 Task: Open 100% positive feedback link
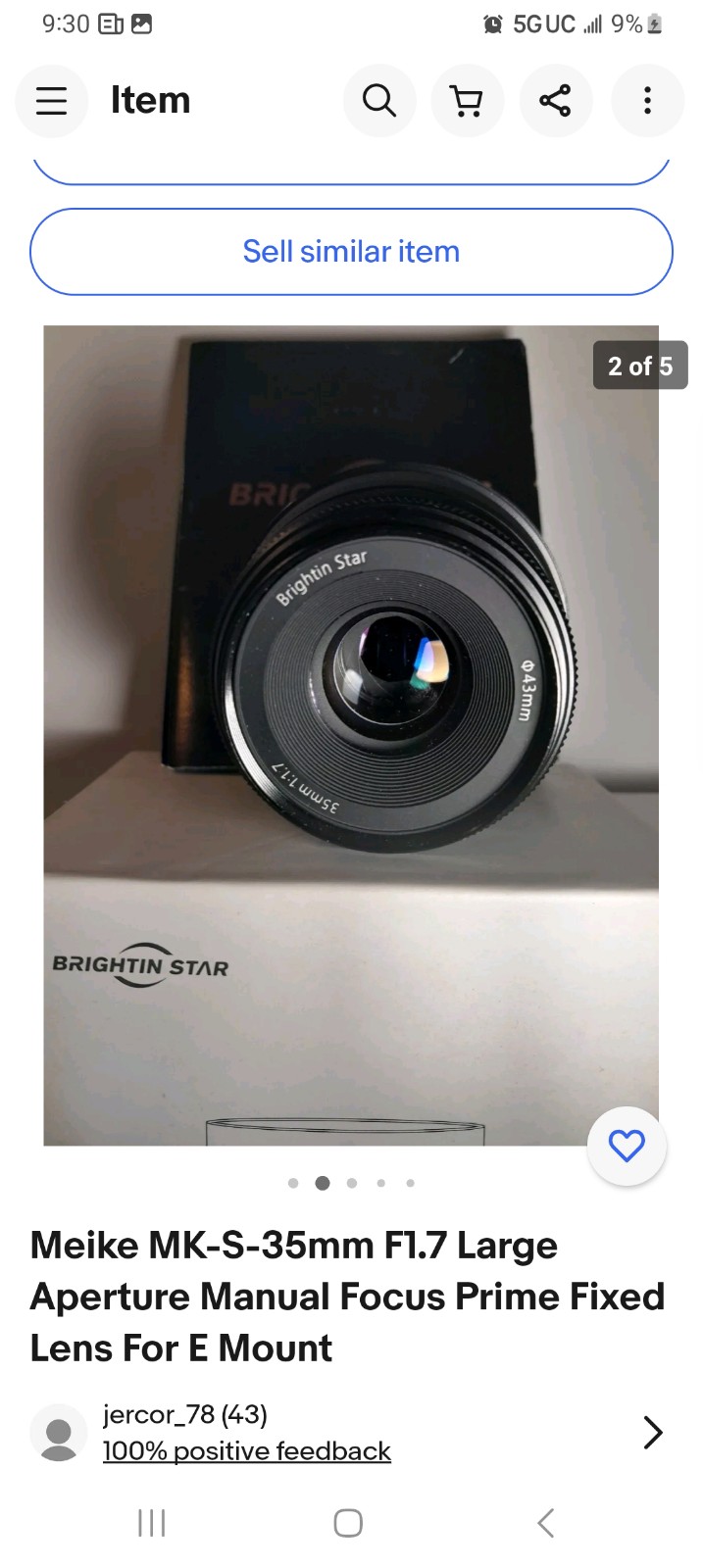[247, 1451]
